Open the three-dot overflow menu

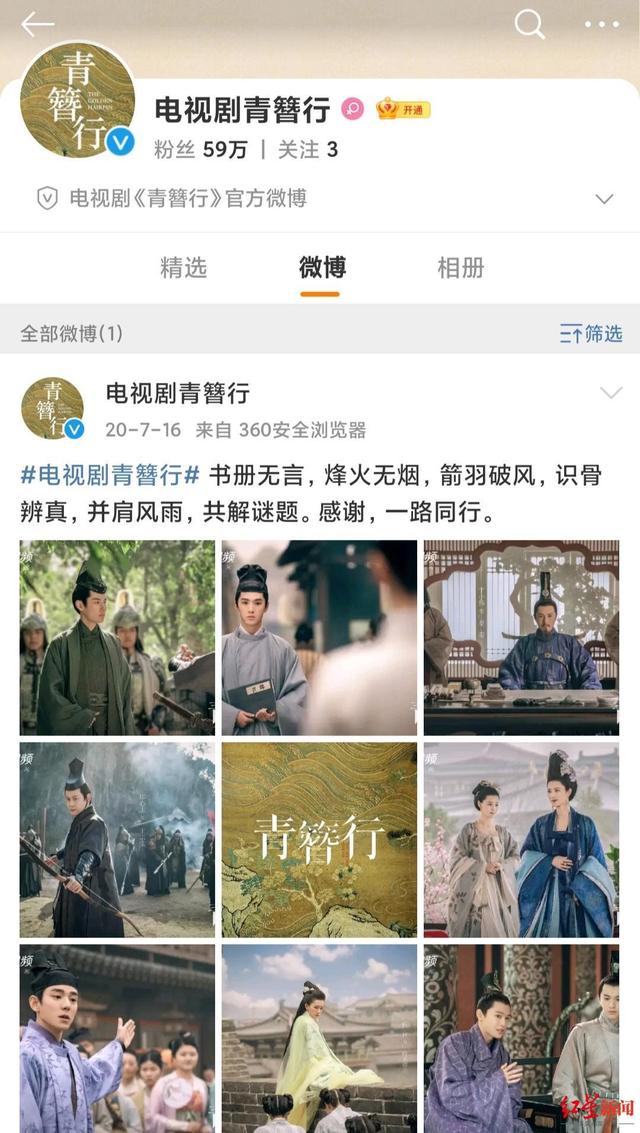tap(601, 24)
